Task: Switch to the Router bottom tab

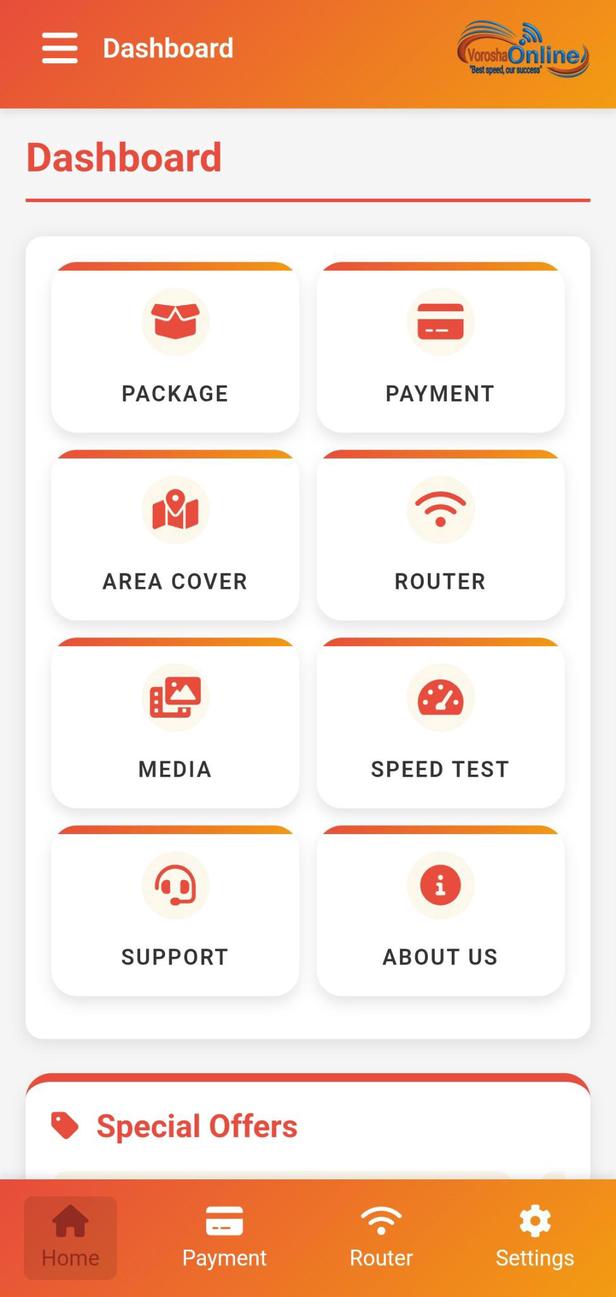Action: pos(381,1238)
